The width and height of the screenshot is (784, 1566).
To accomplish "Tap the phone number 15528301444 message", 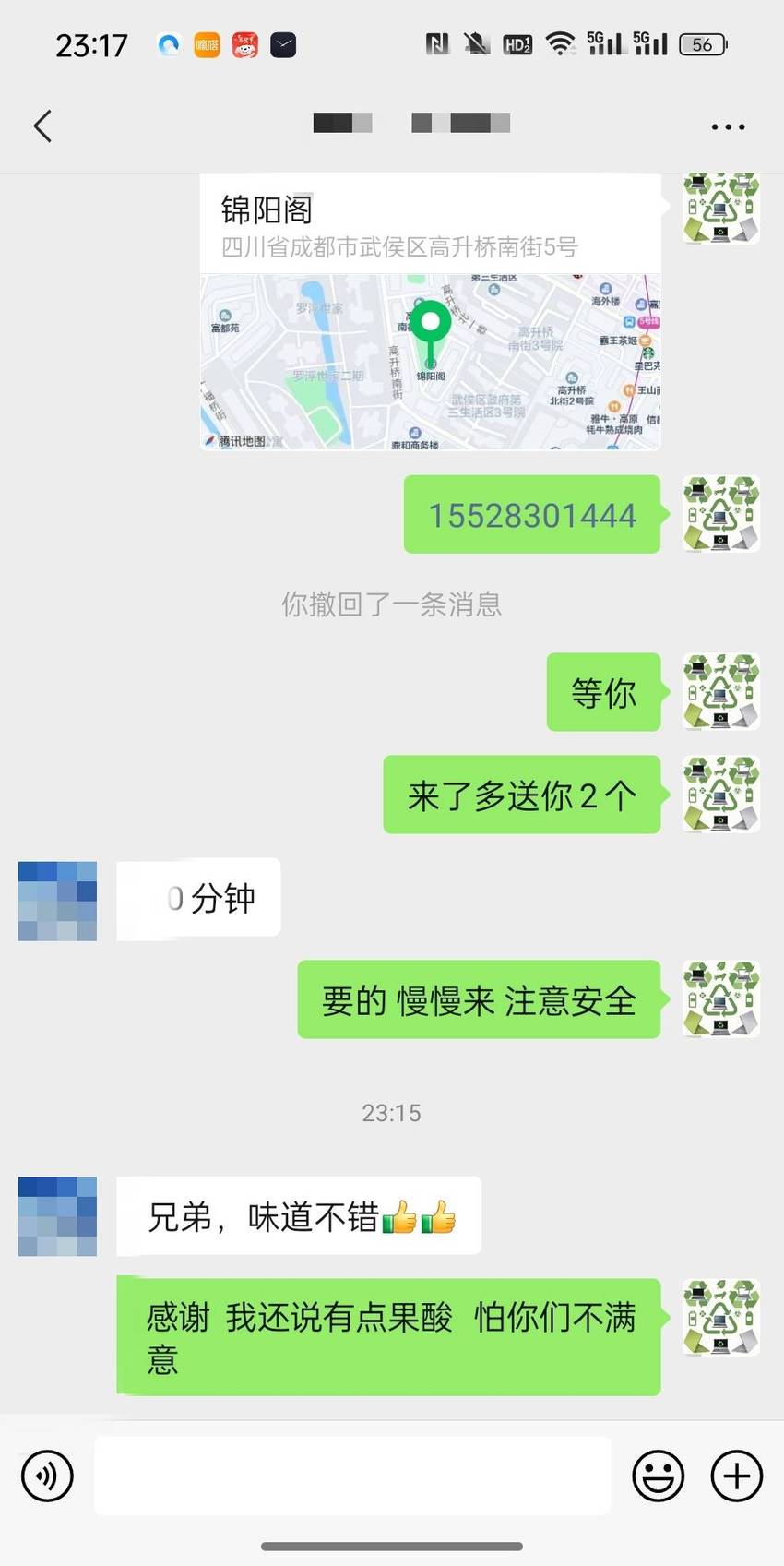I will tap(532, 515).
